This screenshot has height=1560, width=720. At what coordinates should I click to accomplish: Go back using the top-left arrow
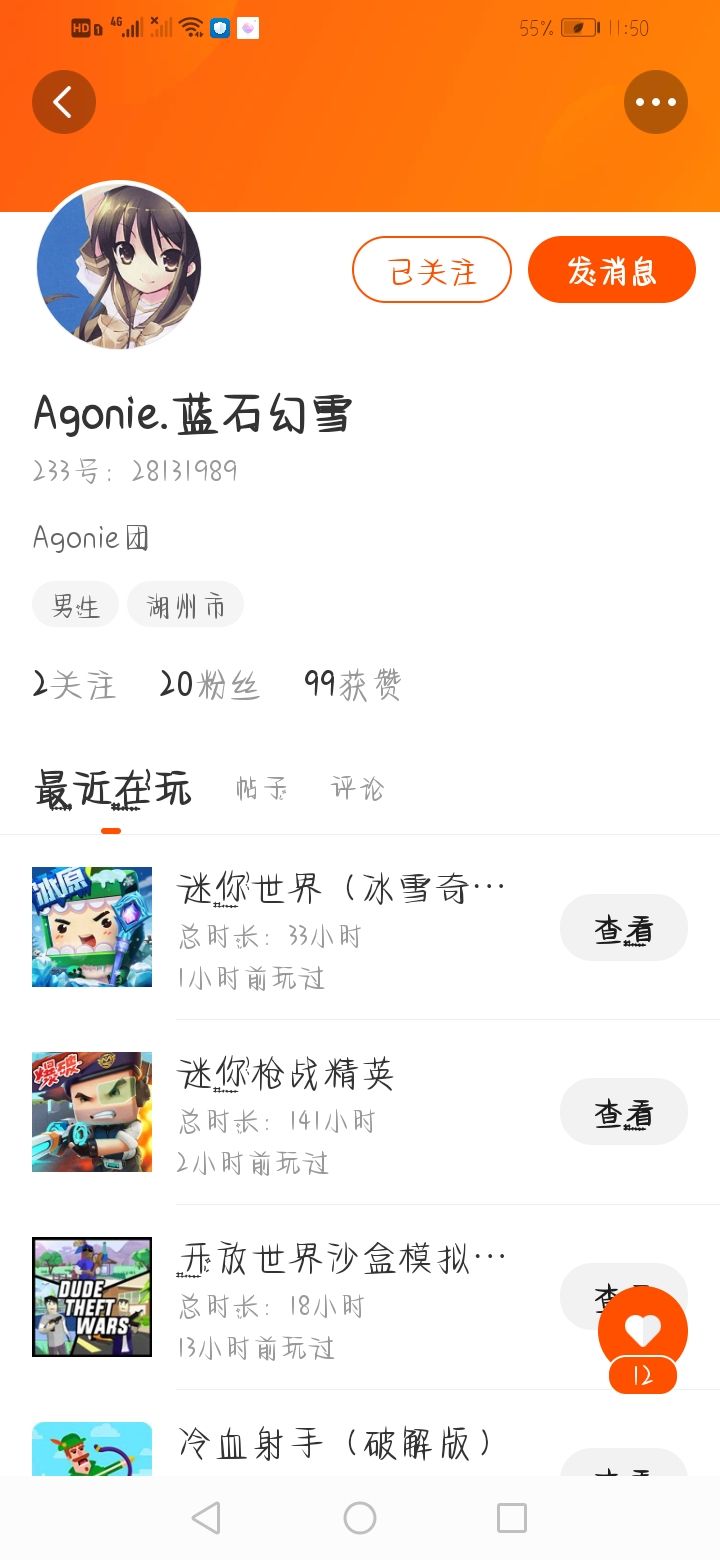point(64,102)
